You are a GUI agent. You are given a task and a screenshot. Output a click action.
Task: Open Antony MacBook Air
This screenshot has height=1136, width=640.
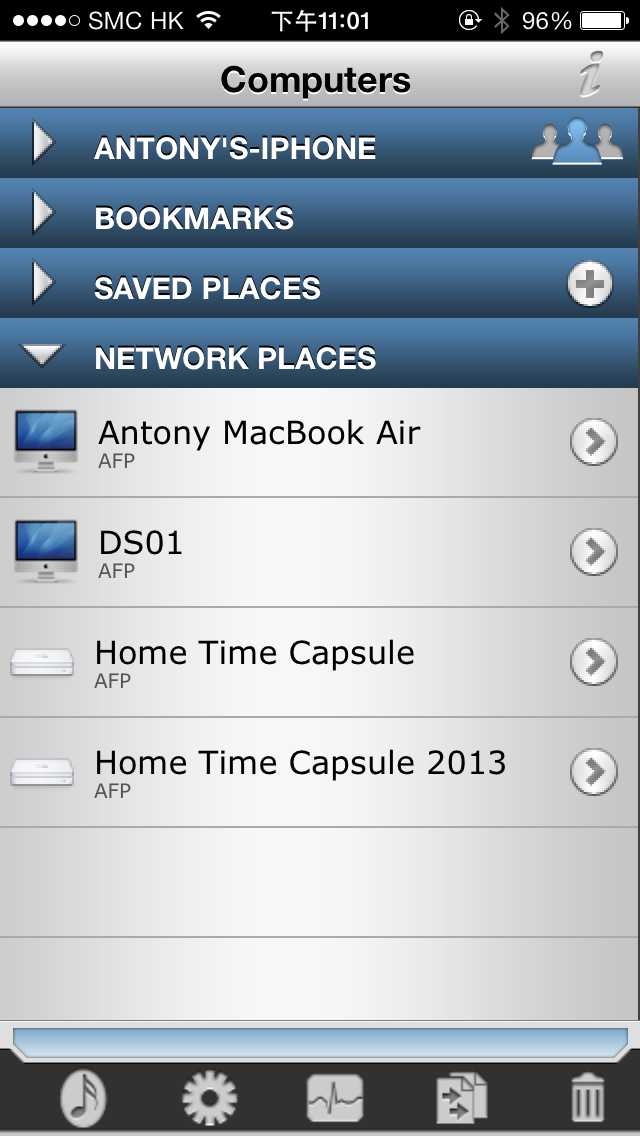(x=319, y=442)
